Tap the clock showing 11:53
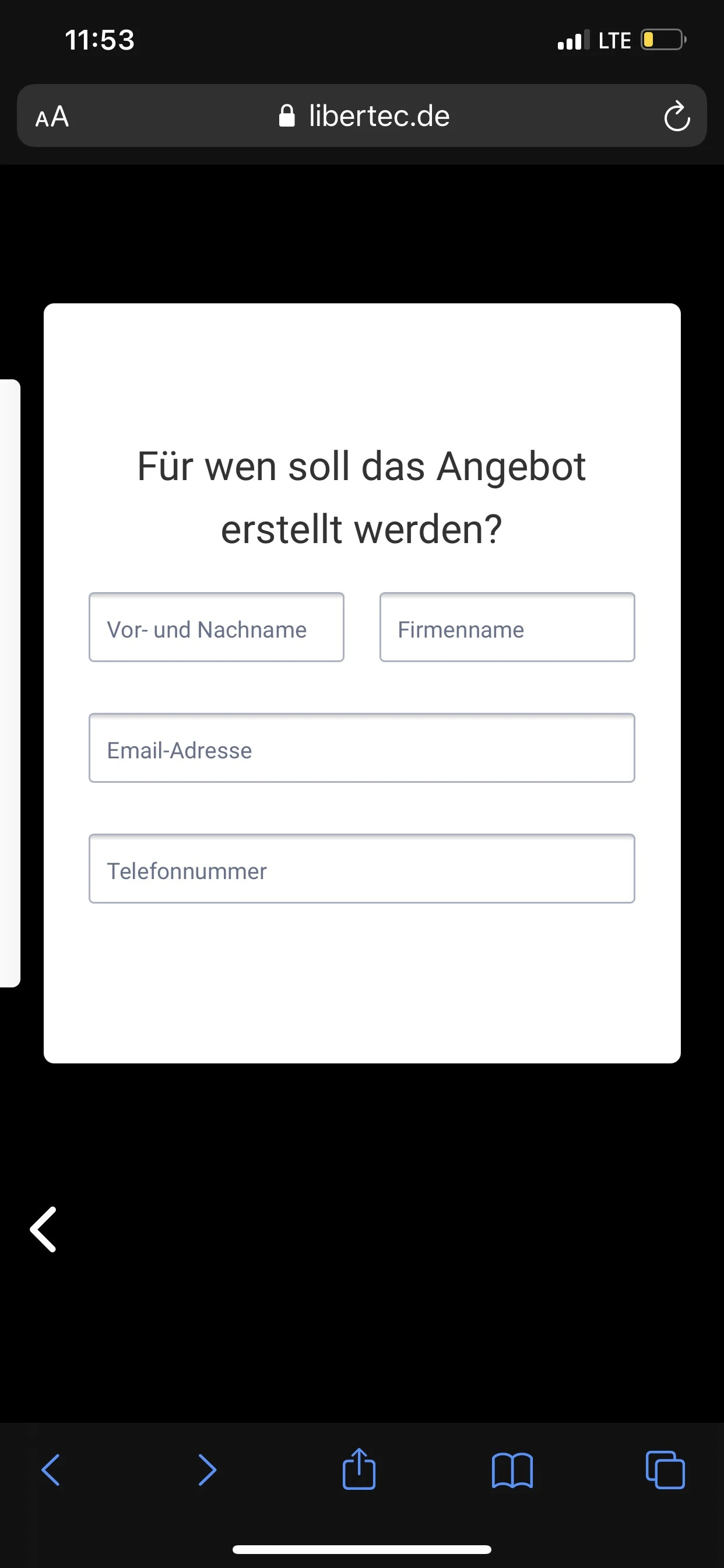This screenshot has height=1568, width=724. pos(99,40)
